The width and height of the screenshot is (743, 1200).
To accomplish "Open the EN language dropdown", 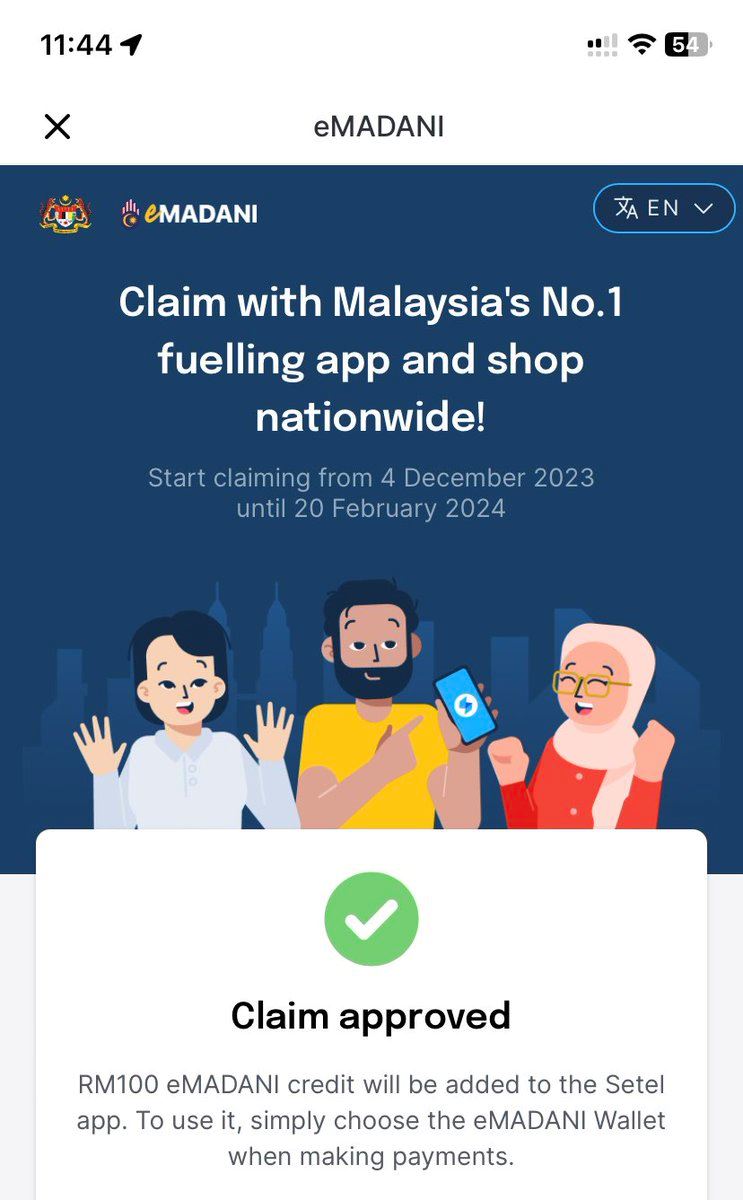I will pos(664,208).
